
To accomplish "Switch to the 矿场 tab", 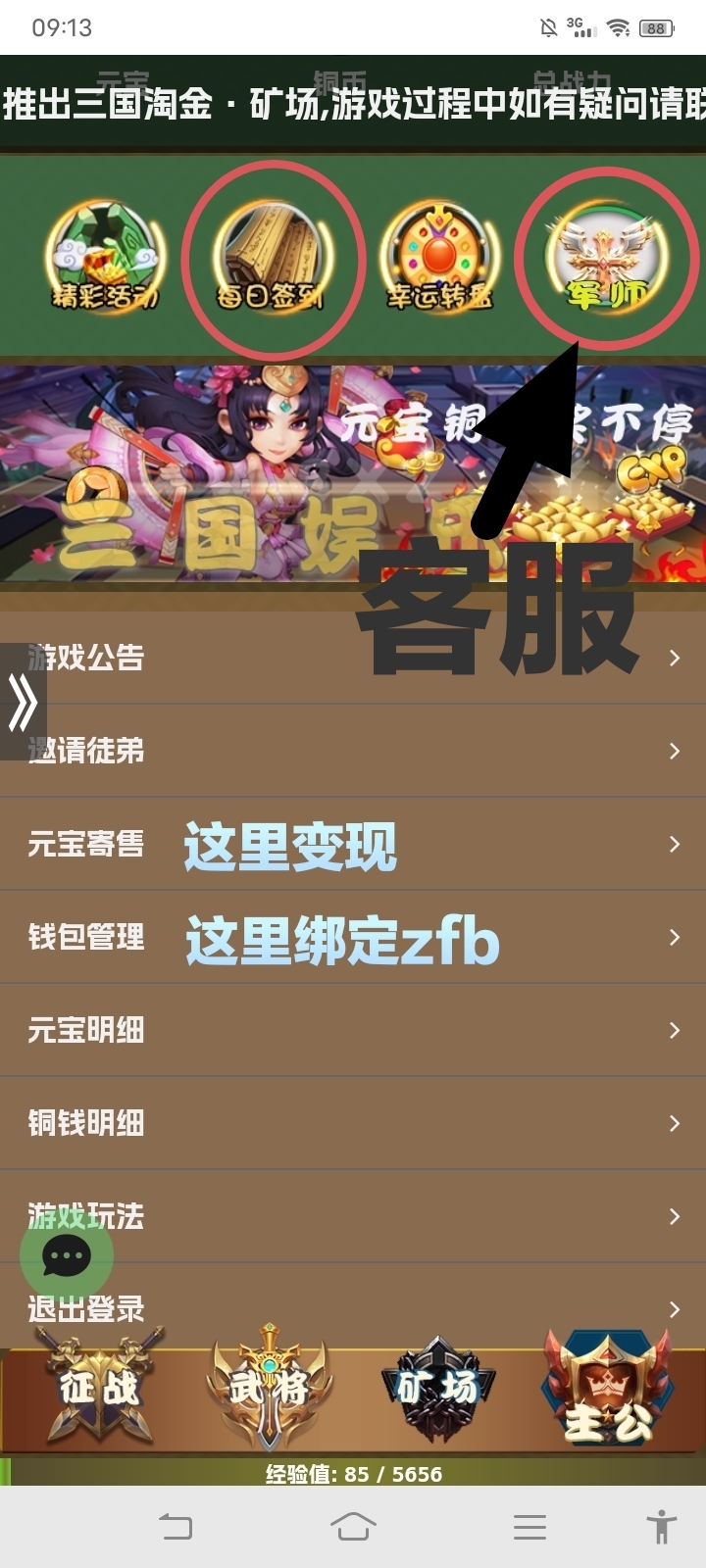I will pyautogui.click(x=438, y=1387).
